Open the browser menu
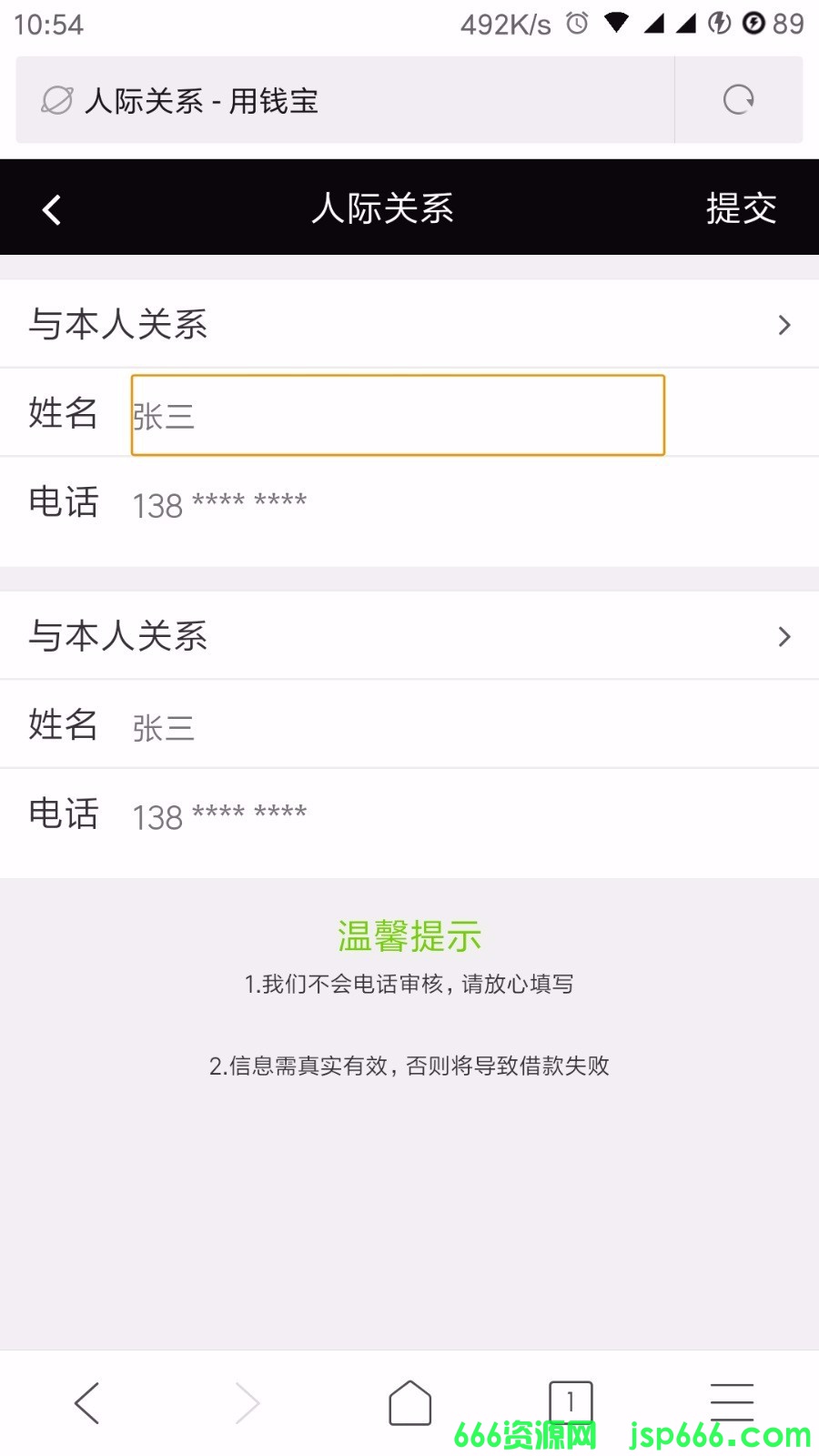This screenshot has height=1456, width=819. point(732,1402)
